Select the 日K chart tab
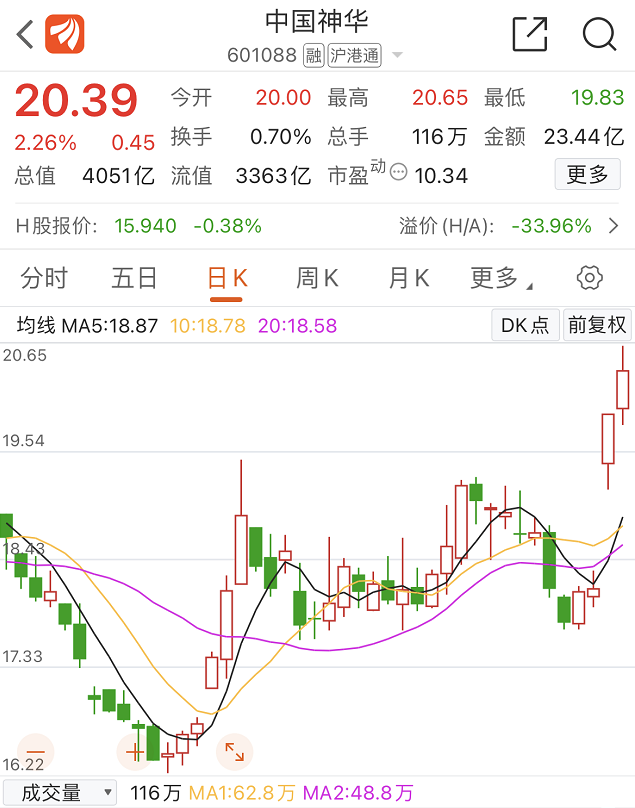The height and width of the screenshot is (808, 635). tap(226, 278)
